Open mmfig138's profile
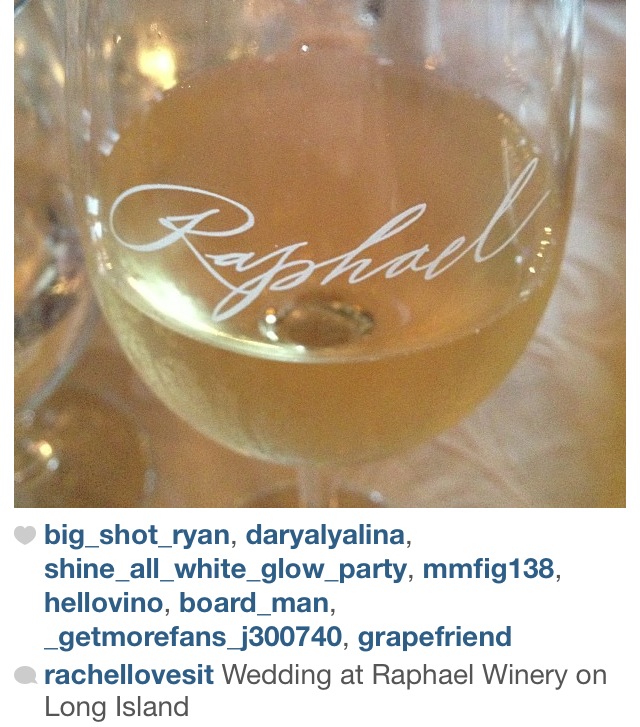640x727 pixels. pos(488,570)
